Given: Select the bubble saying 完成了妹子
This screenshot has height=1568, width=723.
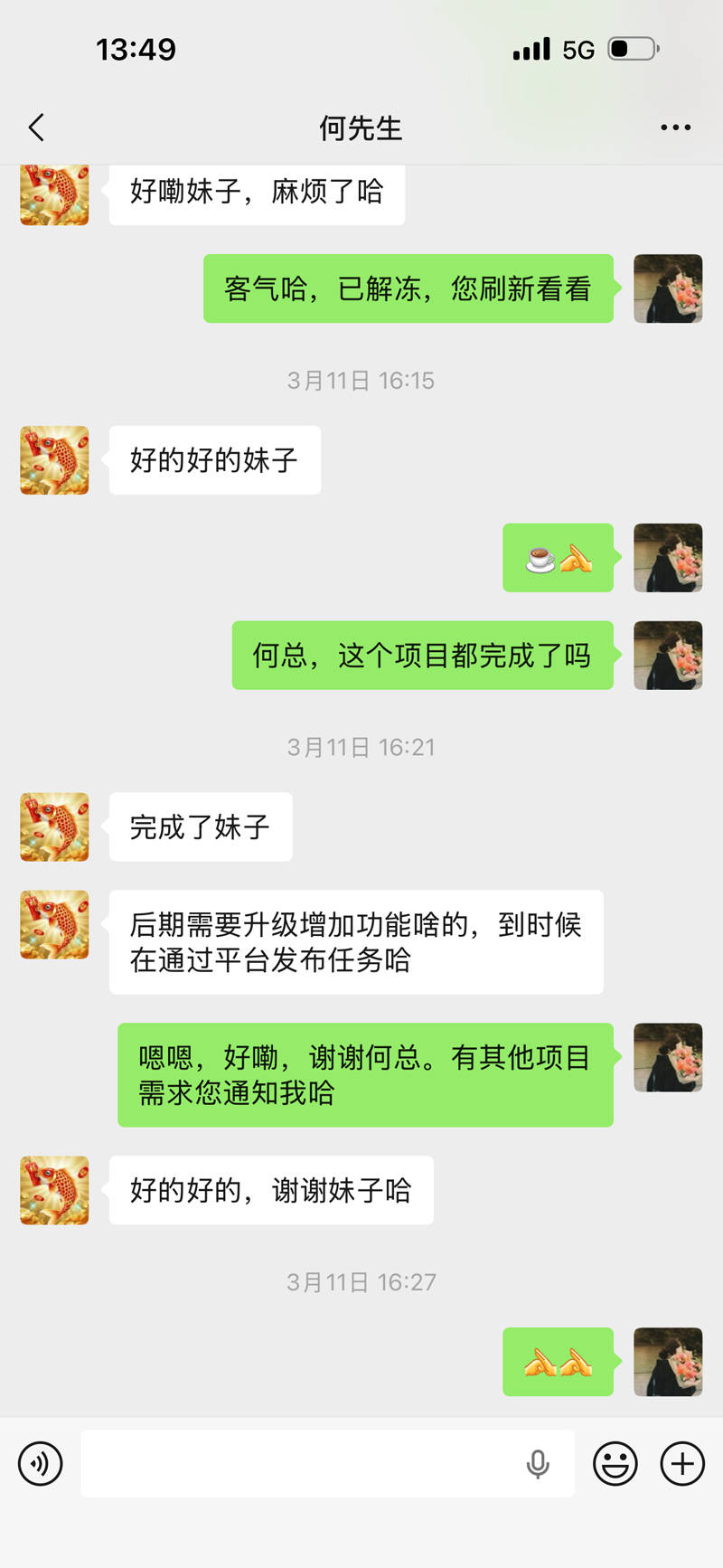Looking at the screenshot, I should pos(200,827).
